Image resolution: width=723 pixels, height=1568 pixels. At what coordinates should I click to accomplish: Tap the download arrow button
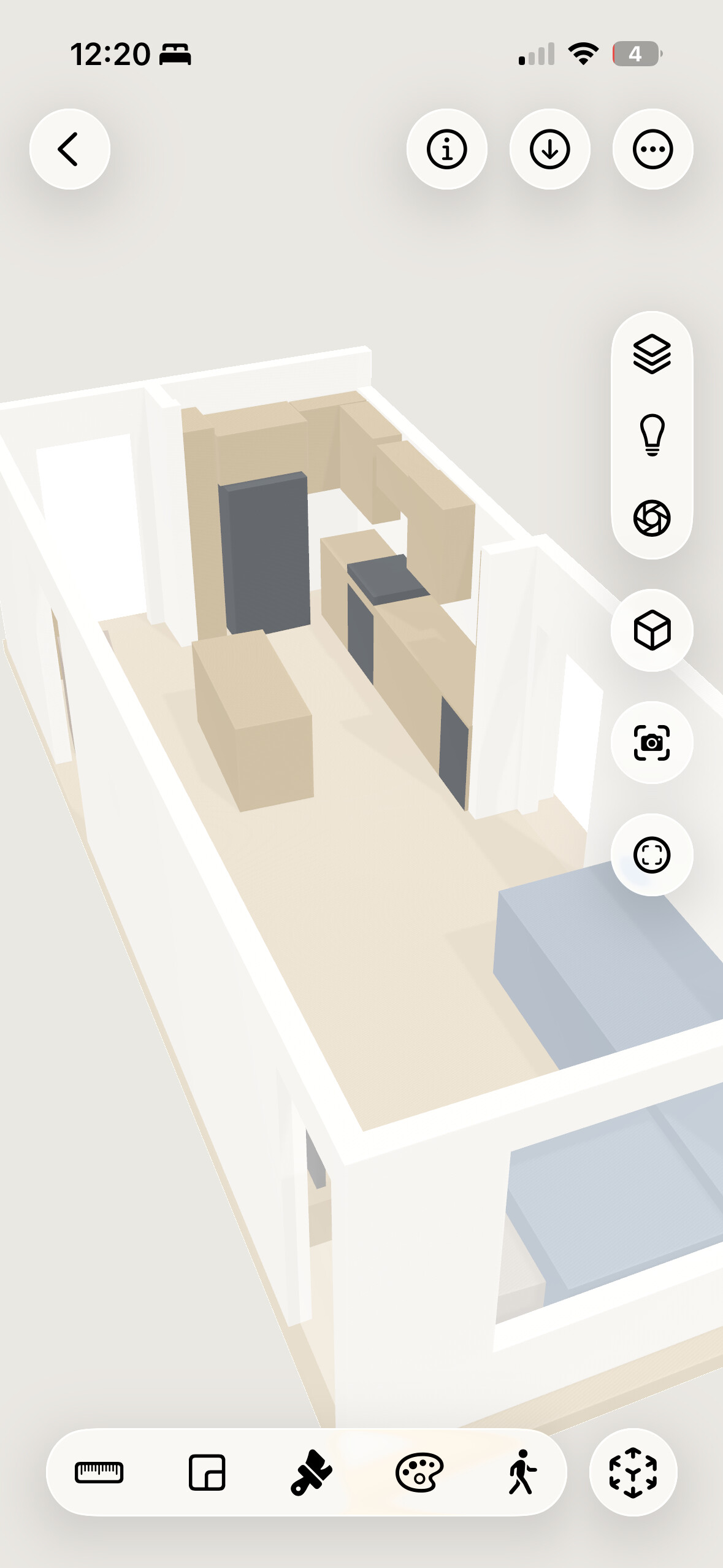coord(549,149)
